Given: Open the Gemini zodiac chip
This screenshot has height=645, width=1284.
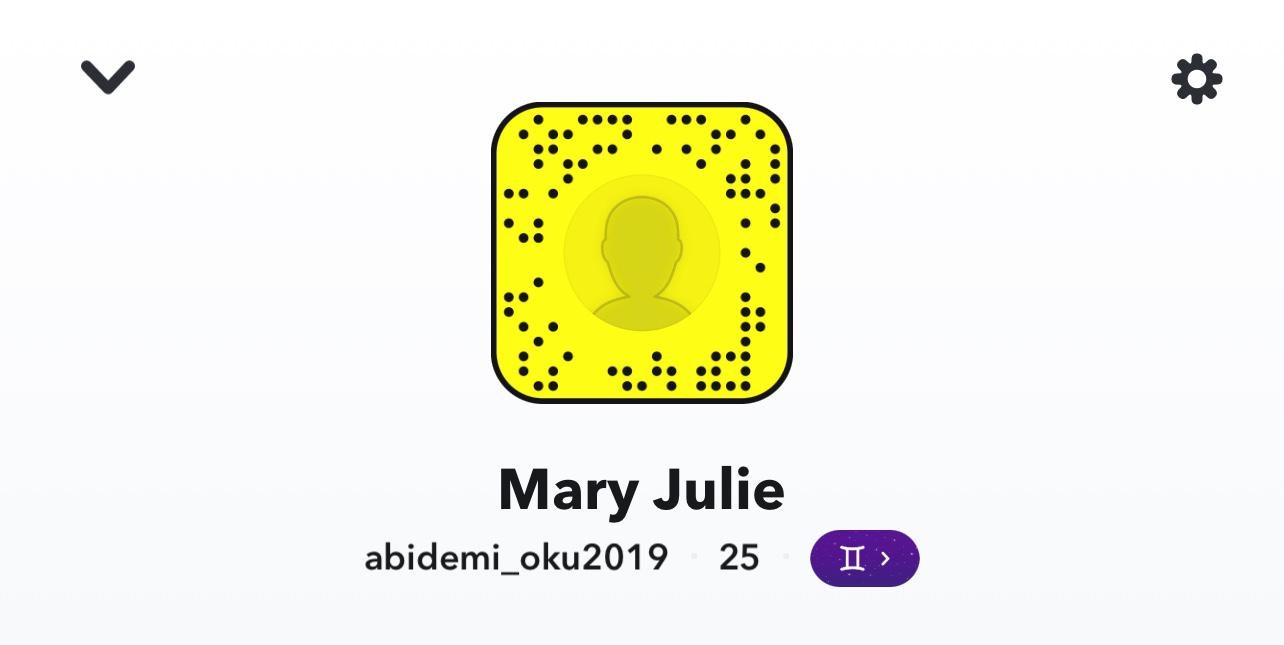Looking at the screenshot, I should tap(864, 558).
